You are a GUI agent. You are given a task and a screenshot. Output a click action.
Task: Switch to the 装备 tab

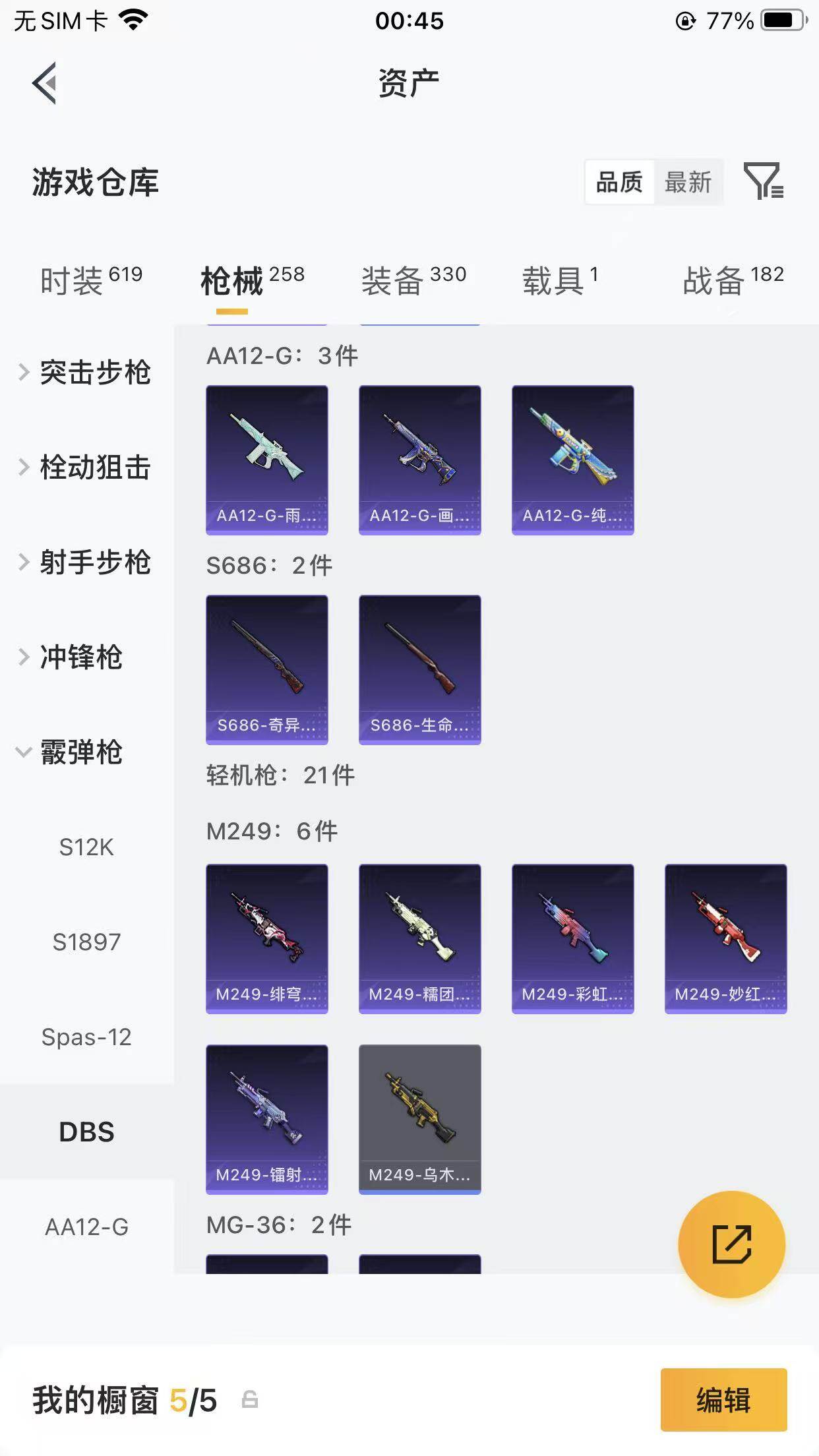(413, 281)
